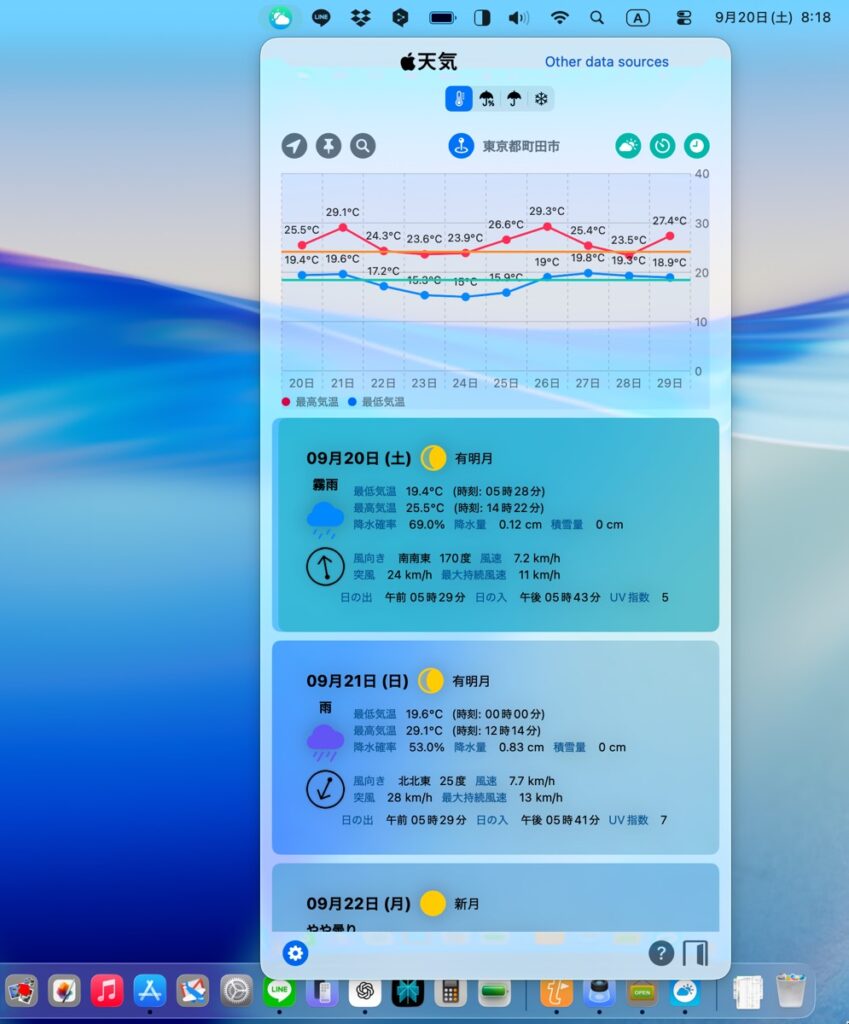The image size is (849, 1024).
Task: Open the settings gear
Action: point(295,953)
